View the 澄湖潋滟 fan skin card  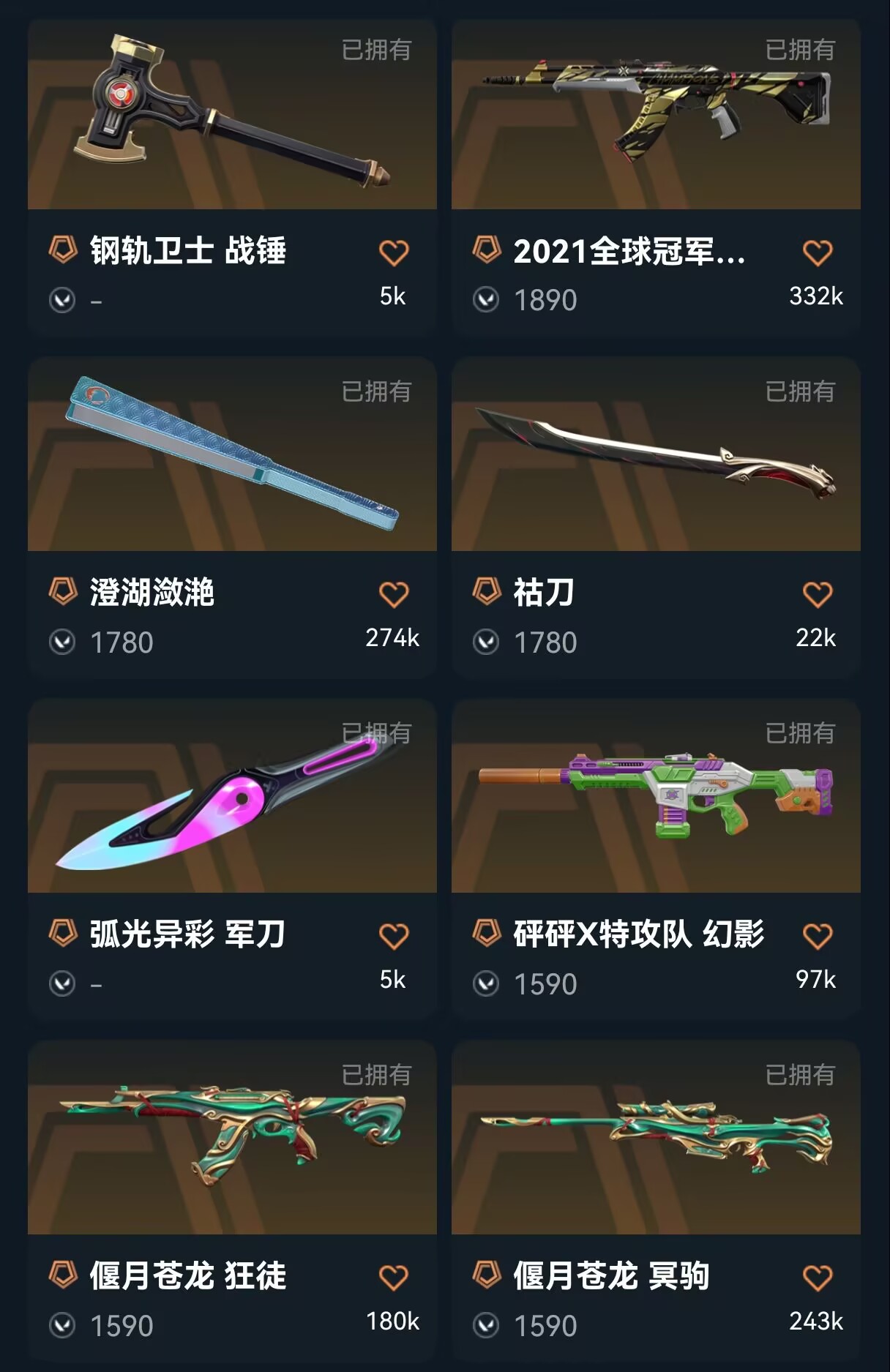tap(232, 457)
